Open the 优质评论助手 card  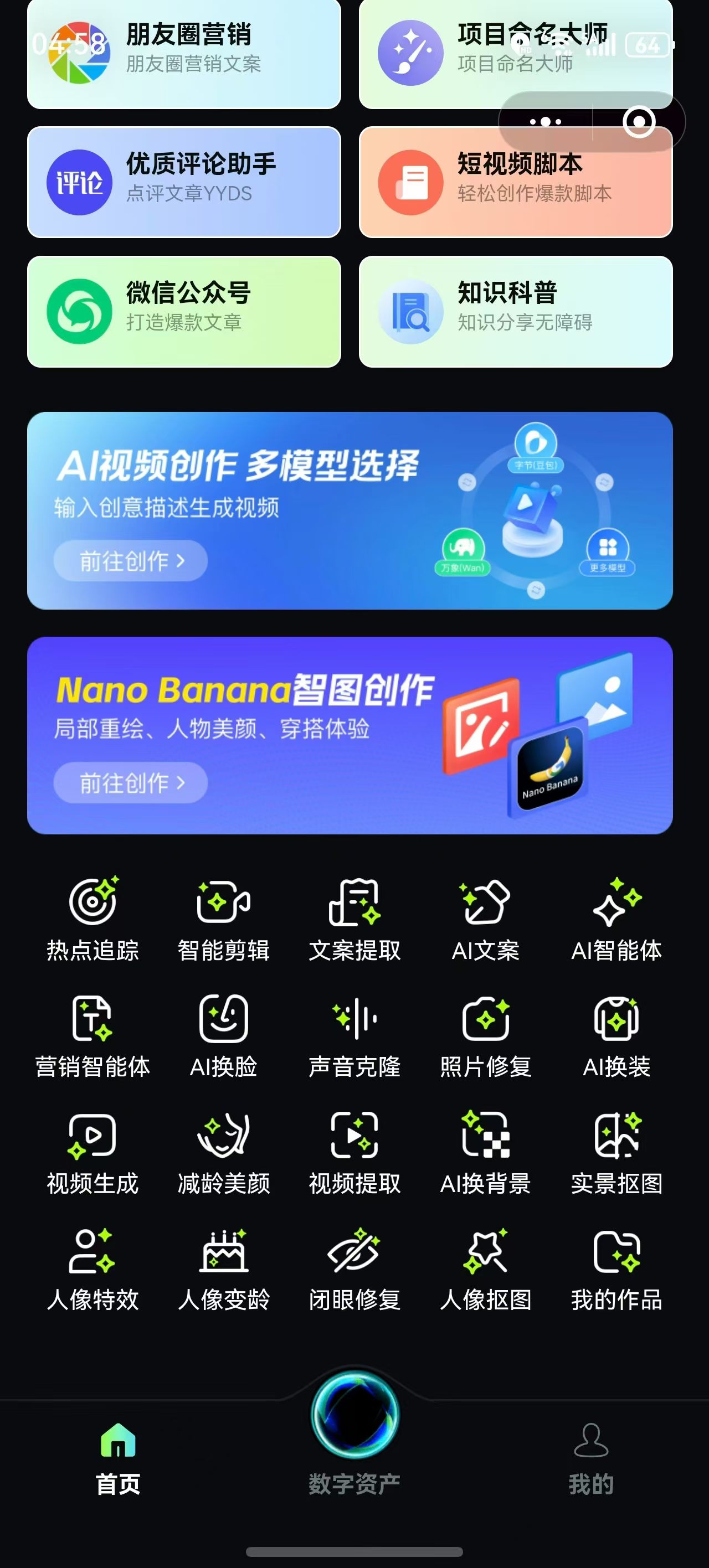pos(183,182)
